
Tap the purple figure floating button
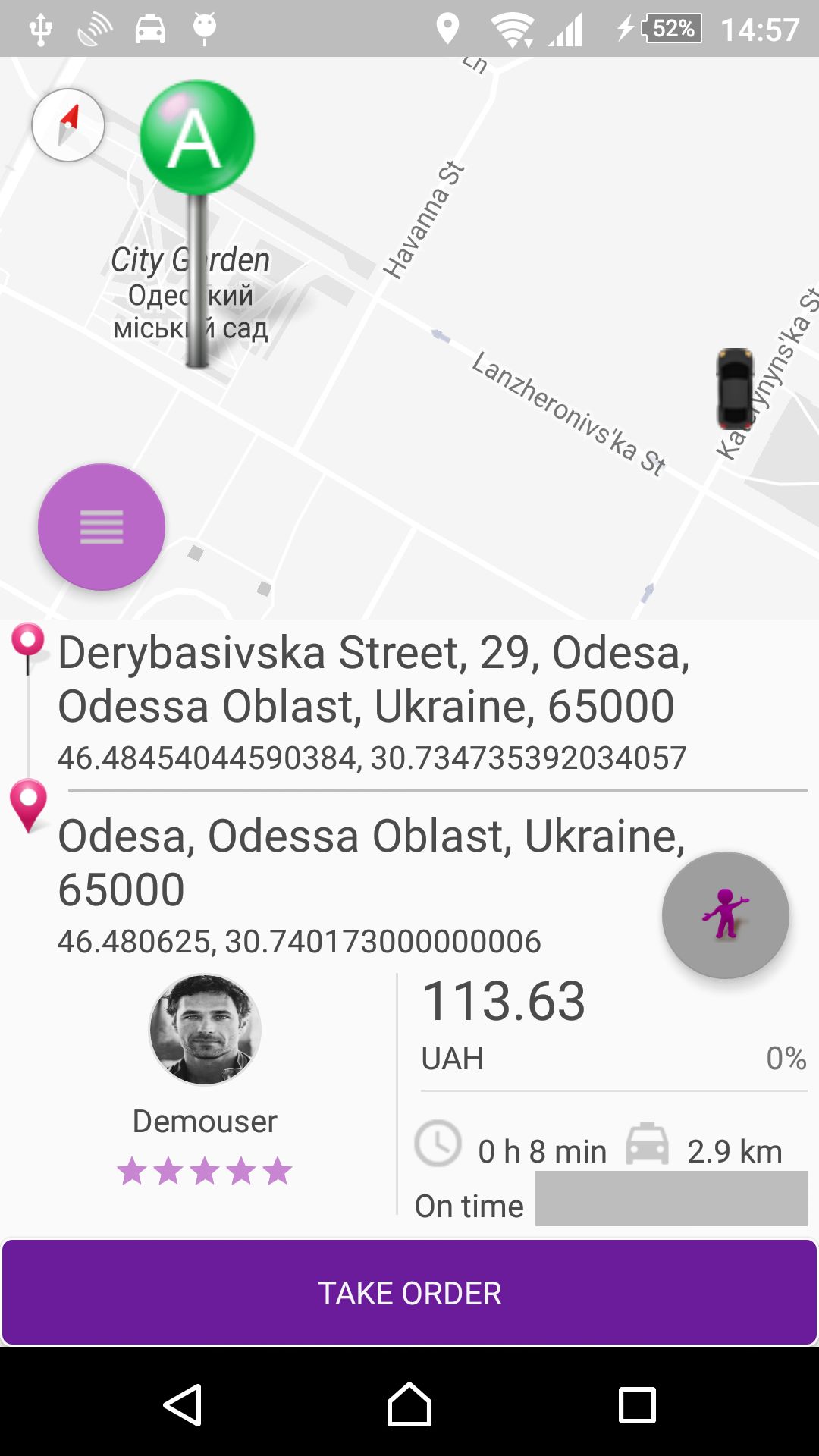[x=726, y=915]
